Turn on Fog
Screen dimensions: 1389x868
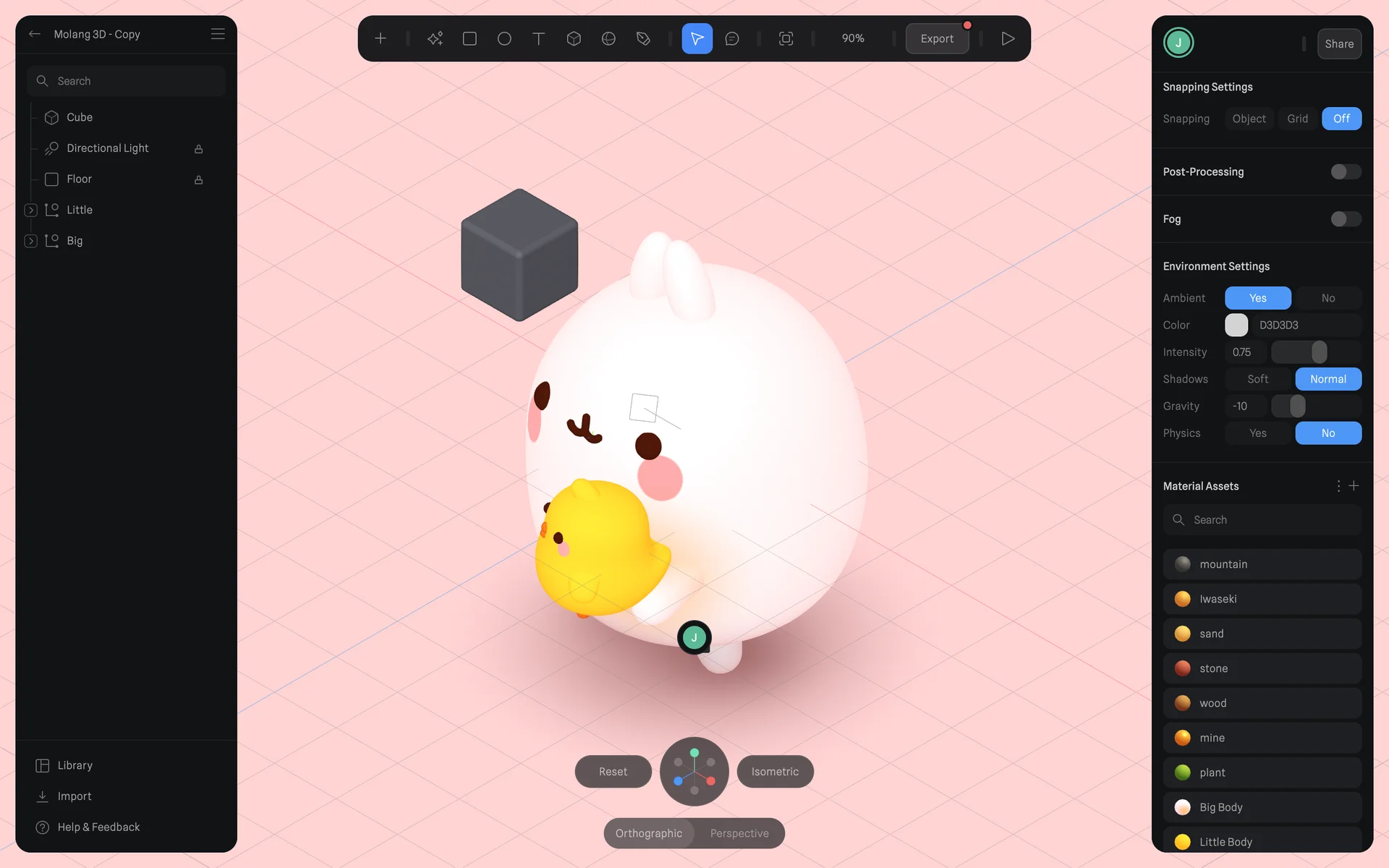(x=1346, y=219)
